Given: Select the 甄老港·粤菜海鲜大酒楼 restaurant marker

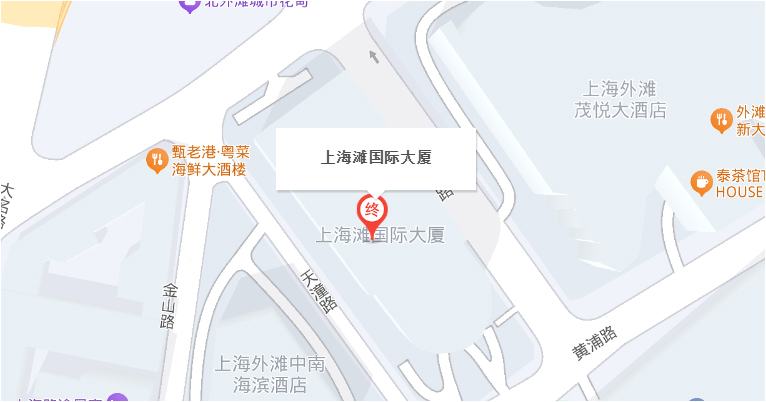Looking at the screenshot, I should 156,159.
